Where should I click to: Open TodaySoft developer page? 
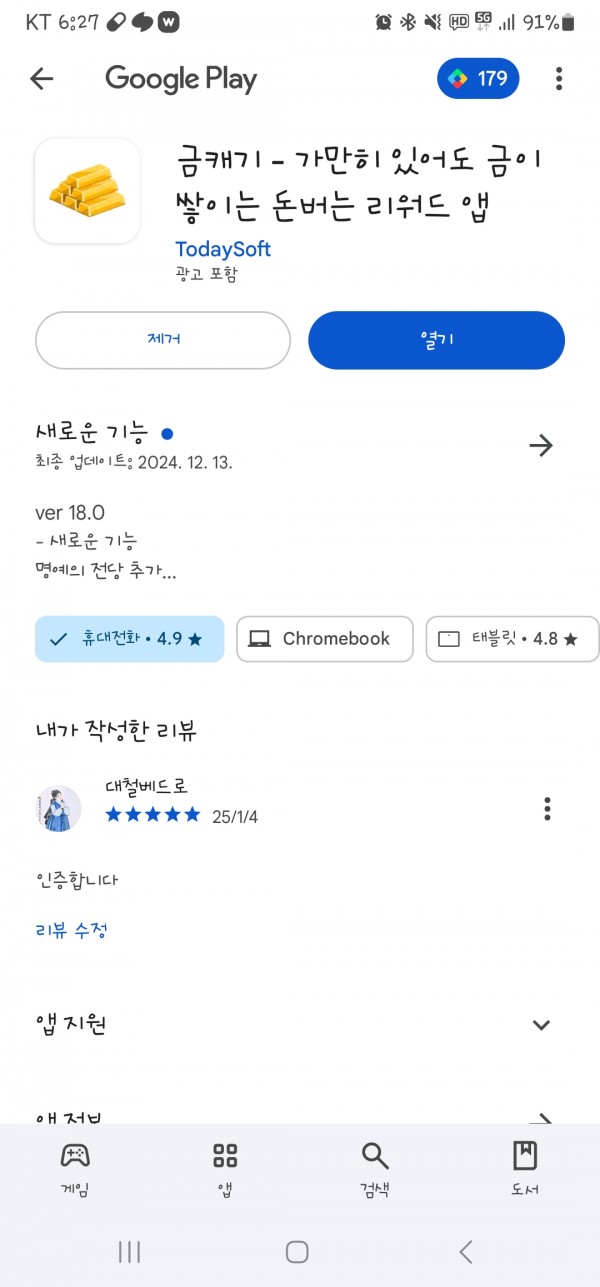click(223, 249)
